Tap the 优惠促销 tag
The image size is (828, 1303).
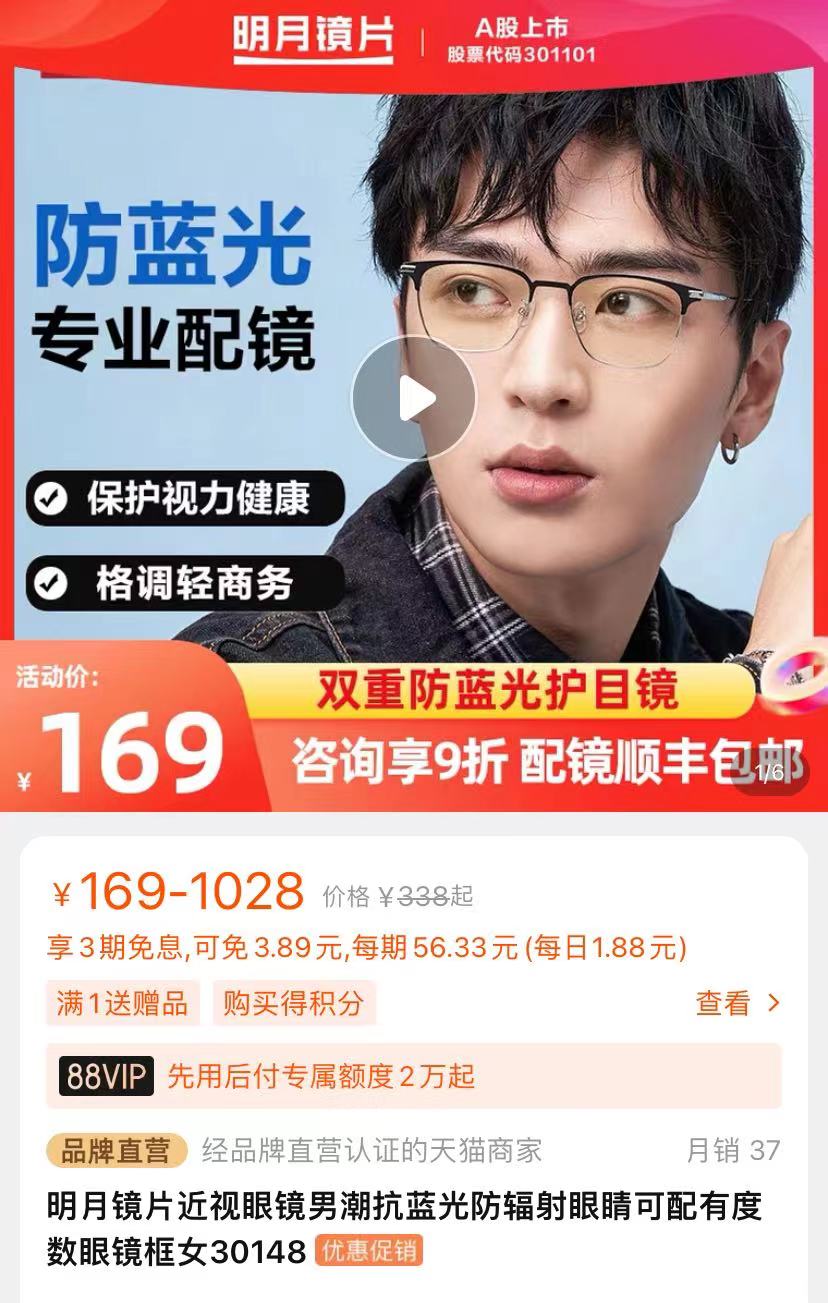[x=369, y=1250]
